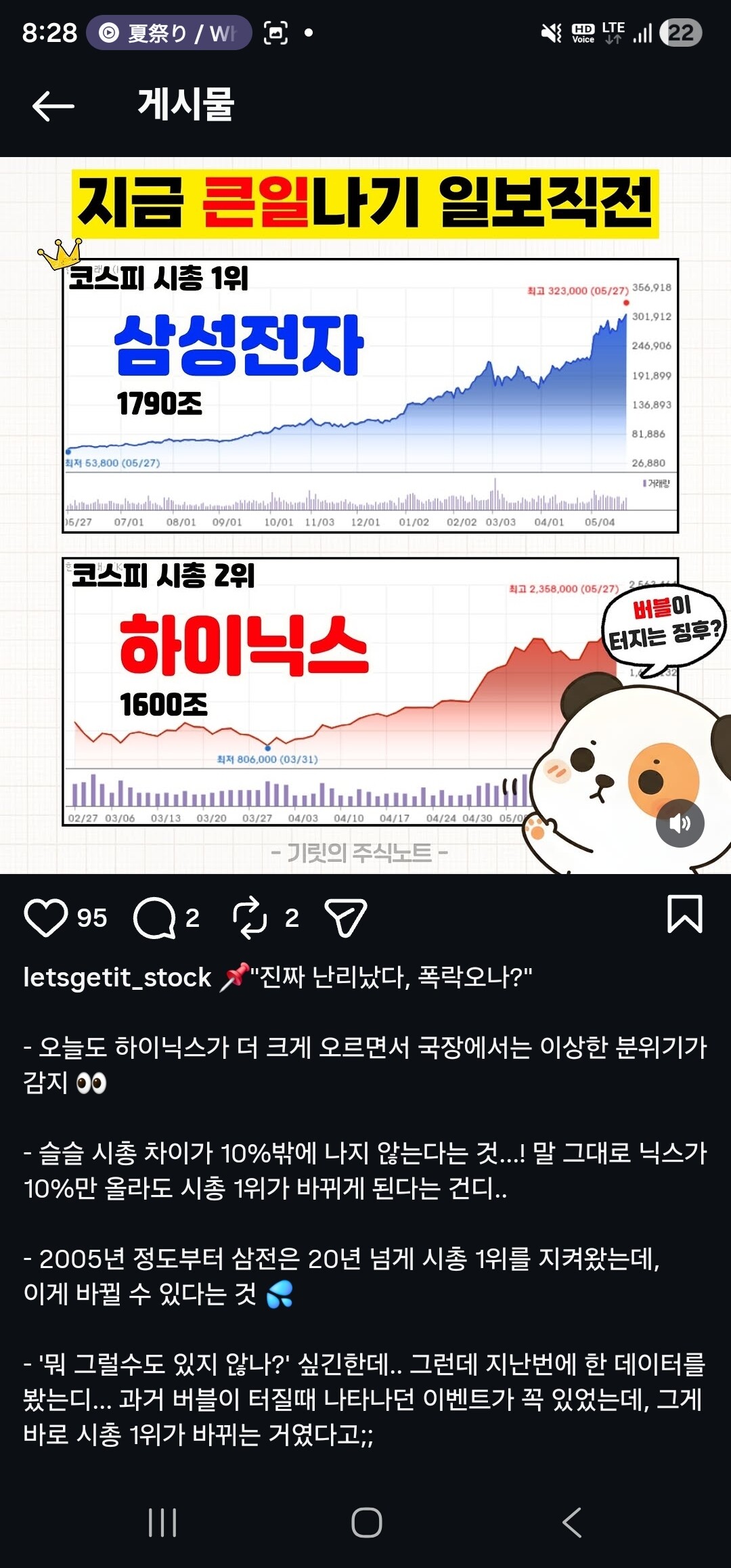
Task: Open comments on this post
Action: coord(154,918)
